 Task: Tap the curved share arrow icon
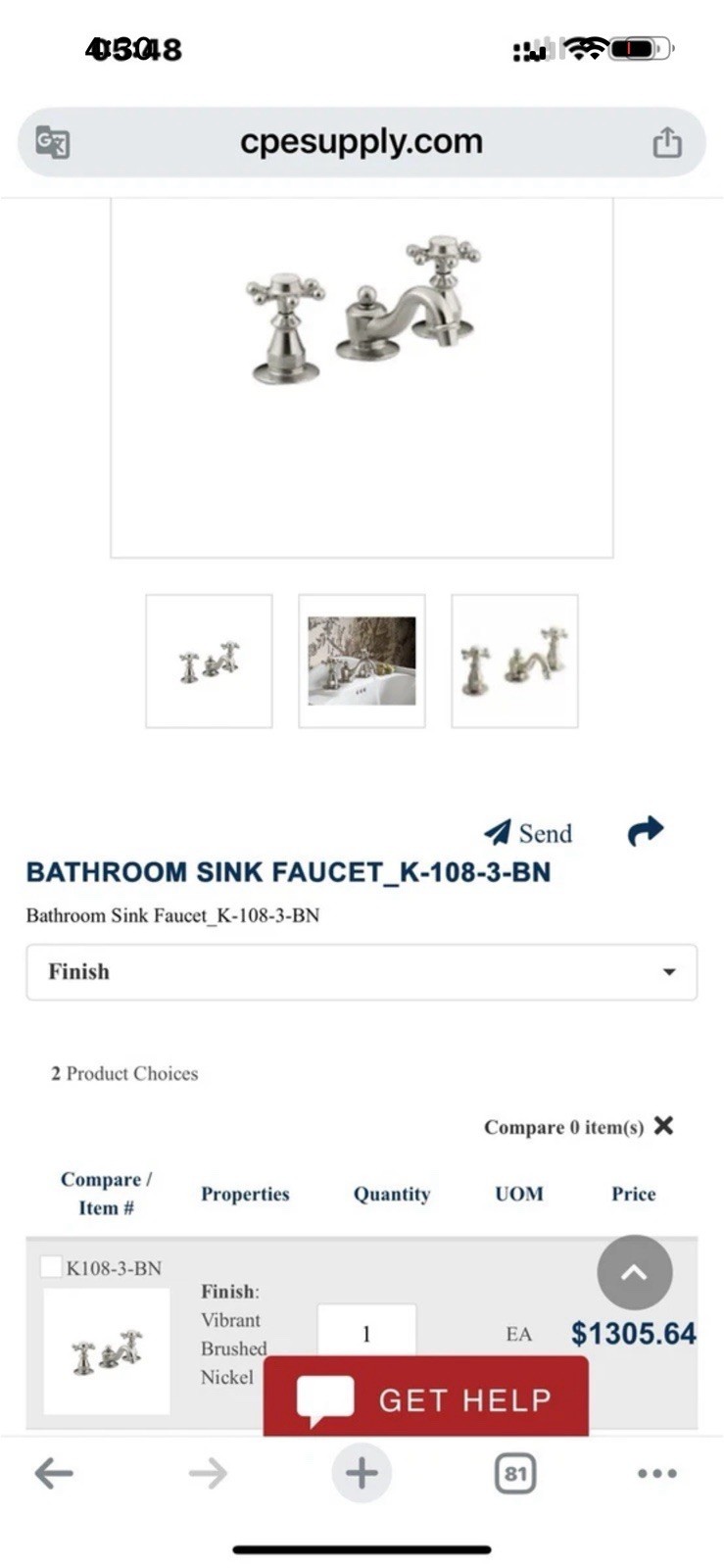[645, 831]
